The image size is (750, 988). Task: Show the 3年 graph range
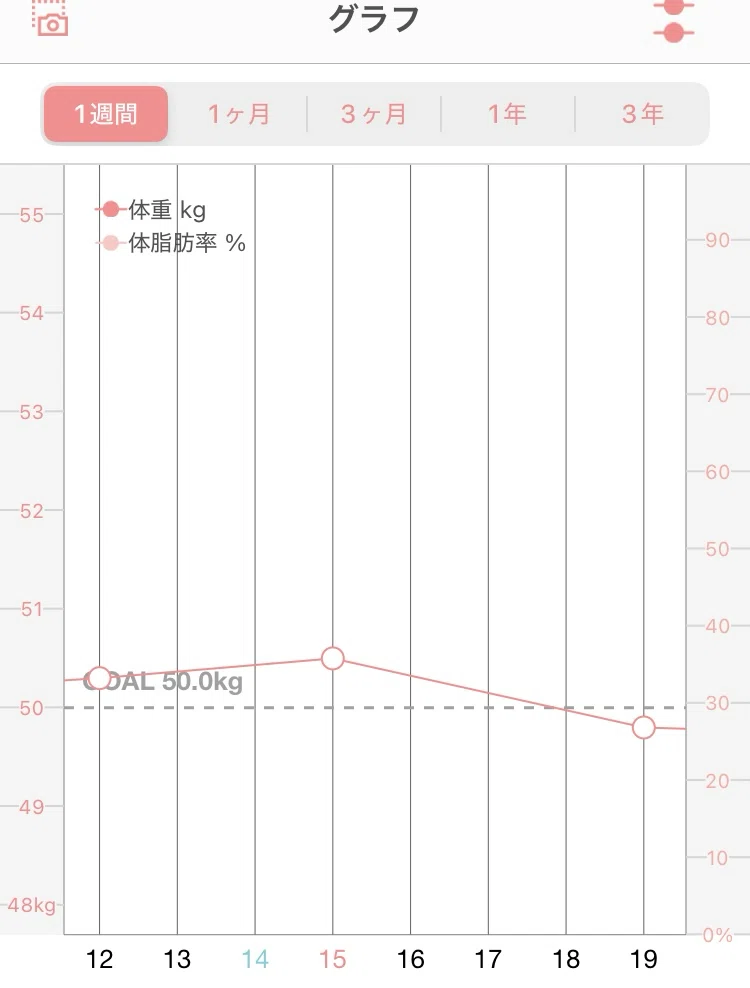click(x=642, y=114)
